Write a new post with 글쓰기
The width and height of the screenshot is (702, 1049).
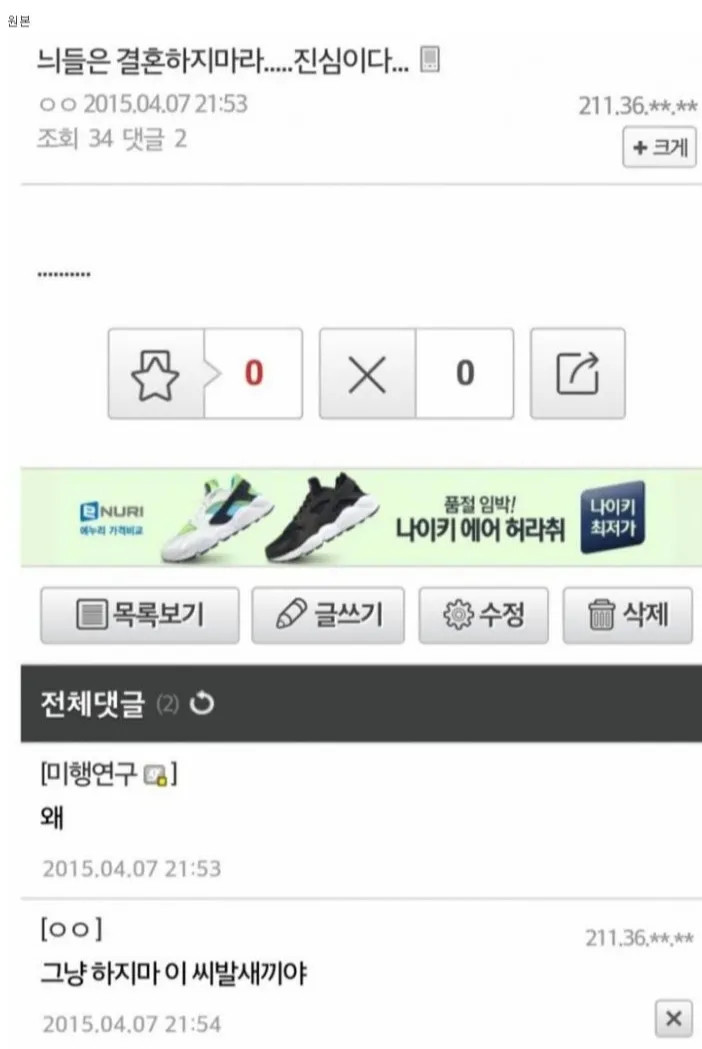328,615
